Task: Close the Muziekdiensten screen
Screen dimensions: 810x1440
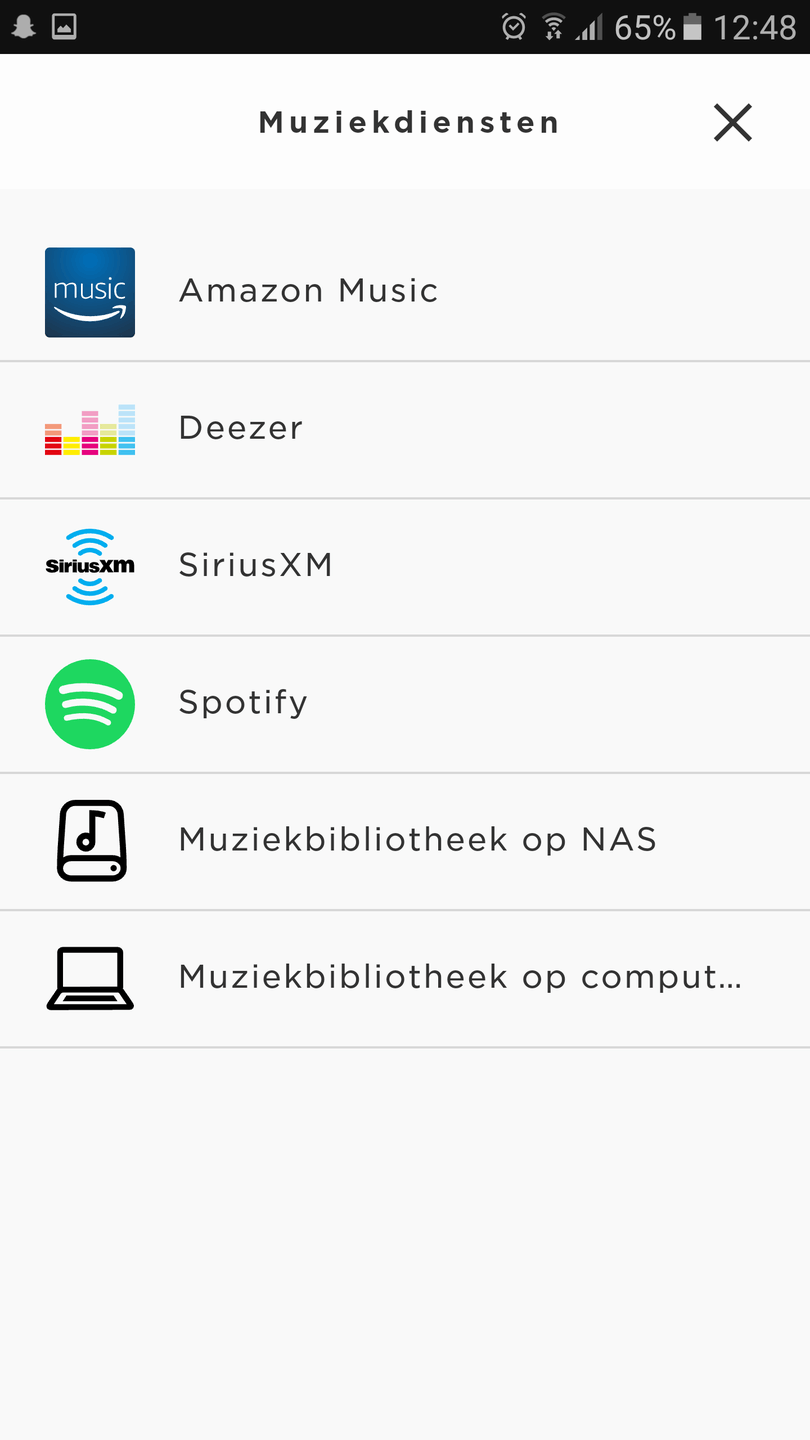Action: (x=732, y=123)
